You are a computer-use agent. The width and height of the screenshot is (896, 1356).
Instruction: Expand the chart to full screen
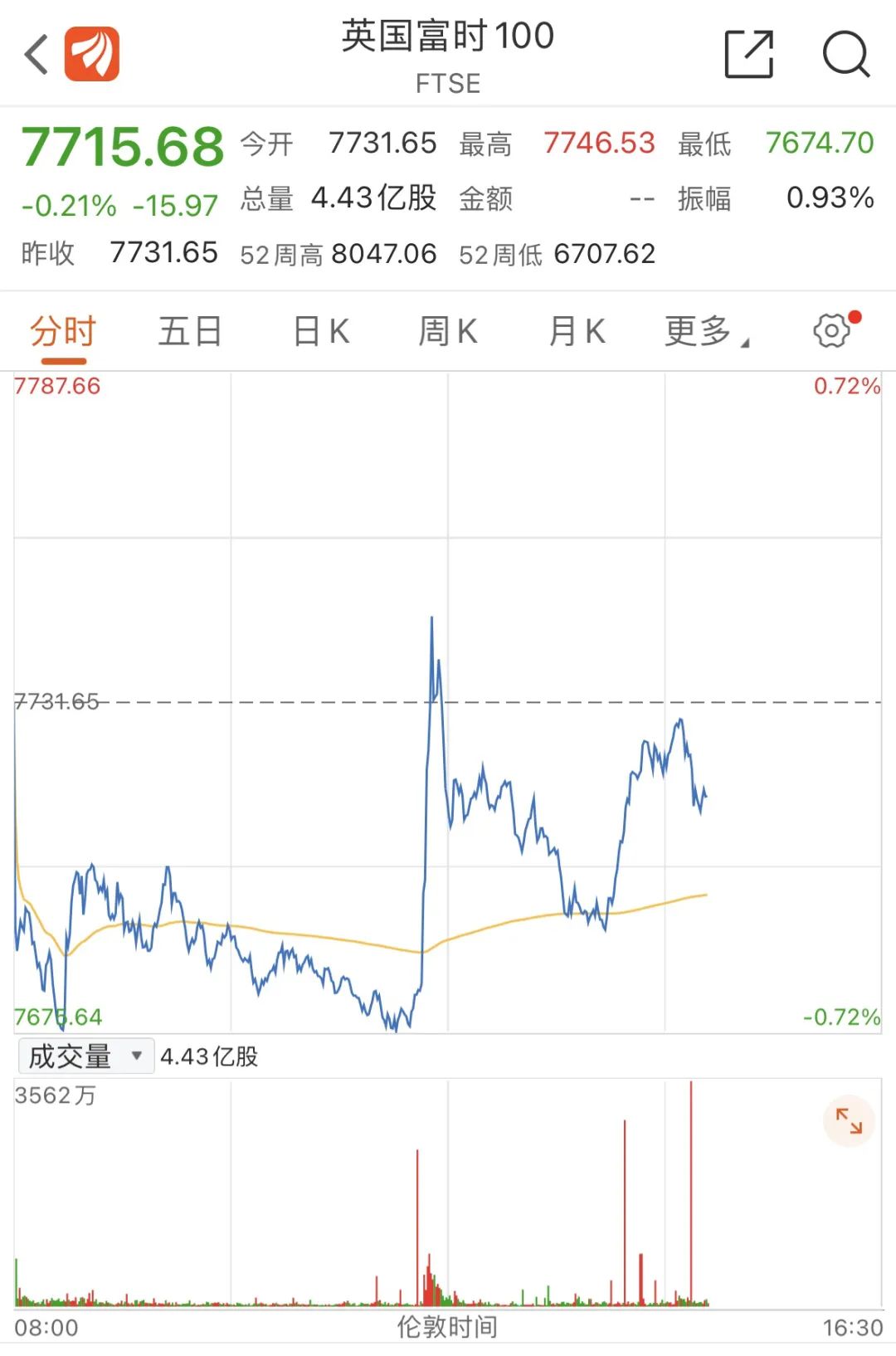[849, 1121]
